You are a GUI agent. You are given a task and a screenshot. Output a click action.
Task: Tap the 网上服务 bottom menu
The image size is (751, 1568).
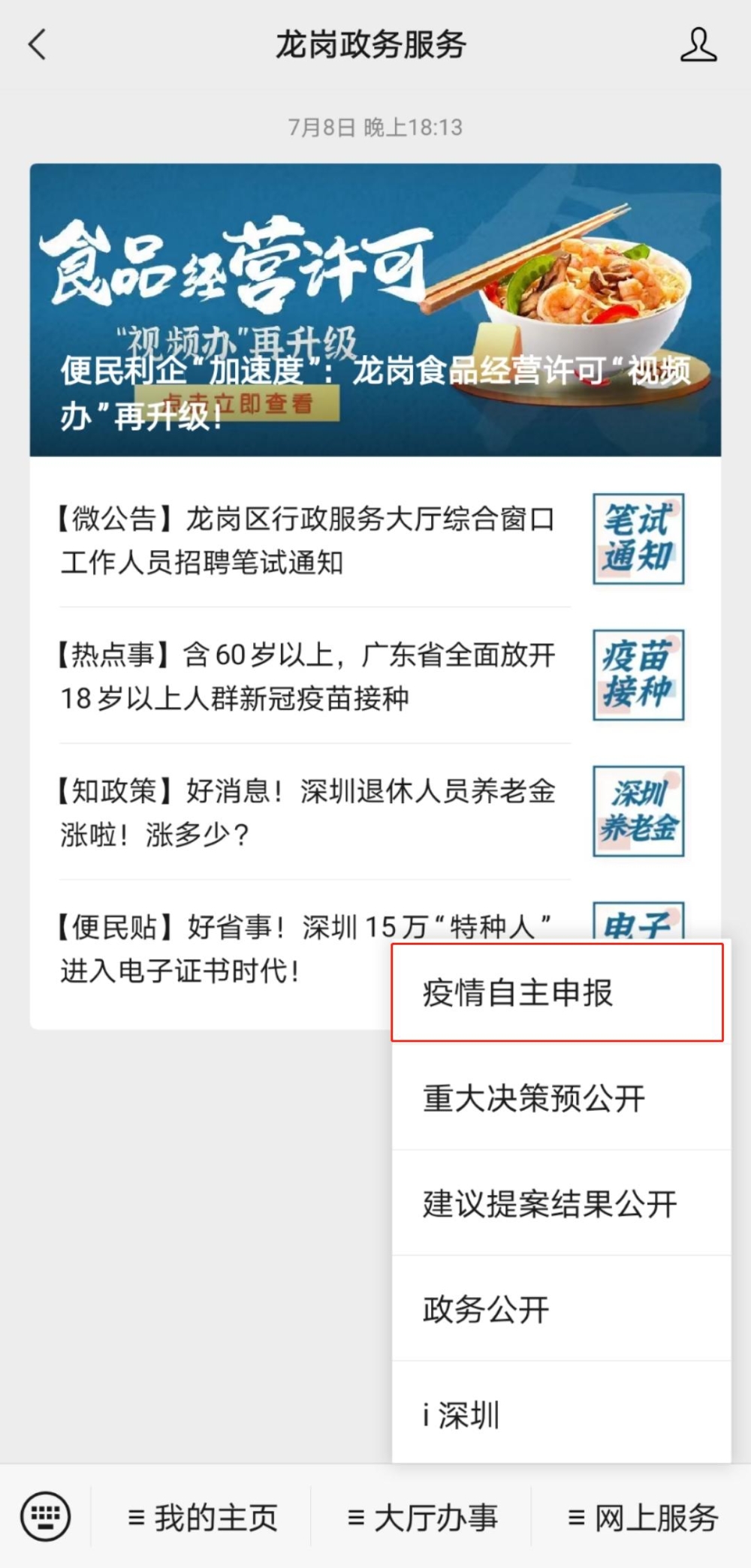point(642,1518)
